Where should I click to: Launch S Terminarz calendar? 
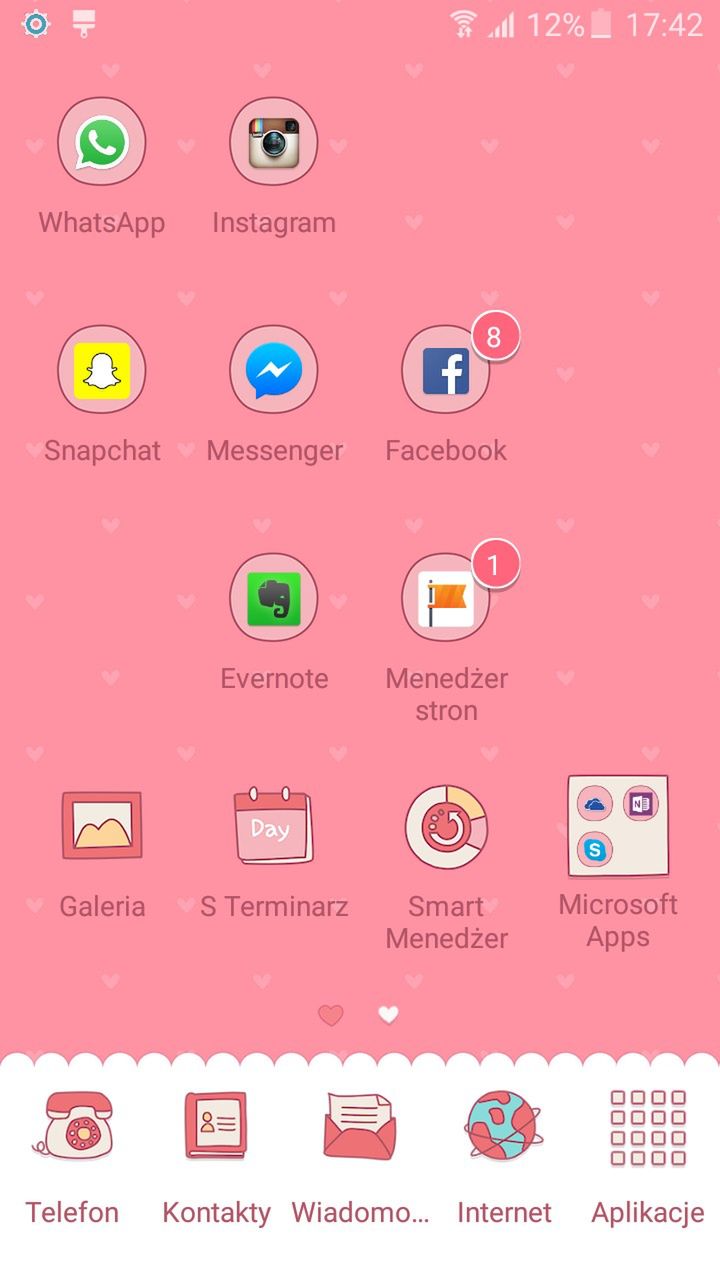pyautogui.click(x=274, y=826)
